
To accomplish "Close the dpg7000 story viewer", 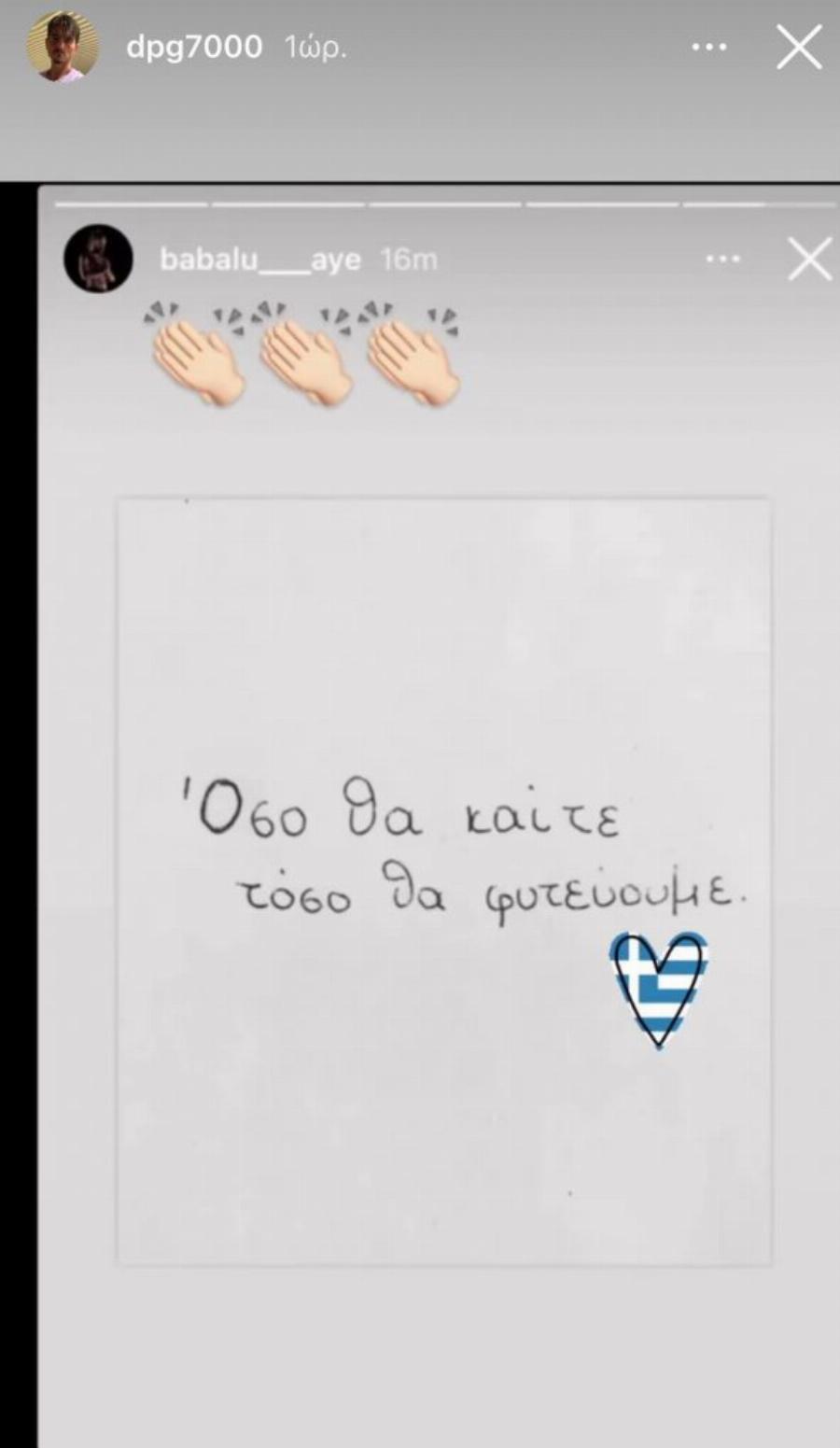I will pyautogui.click(x=799, y=47).
